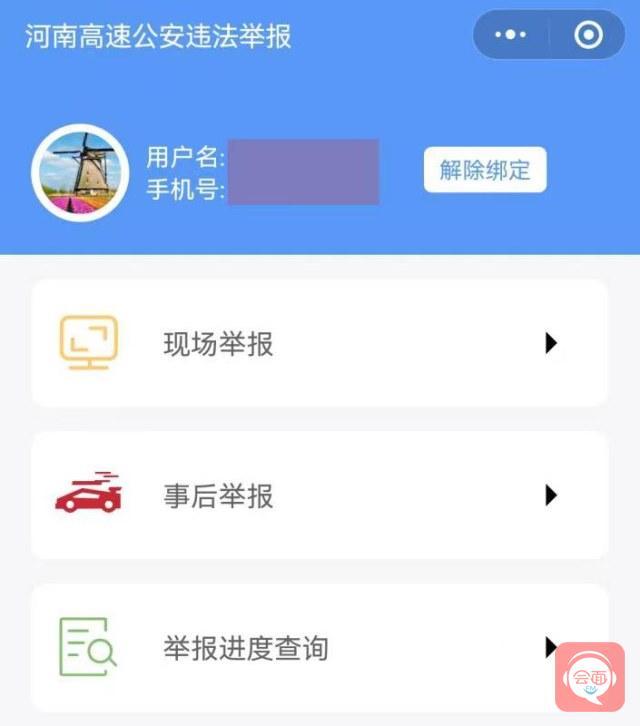Viewport: 640px width, 726px height.
Task: Open the mini program more-options menu
Action: click(x=510, y=36)
